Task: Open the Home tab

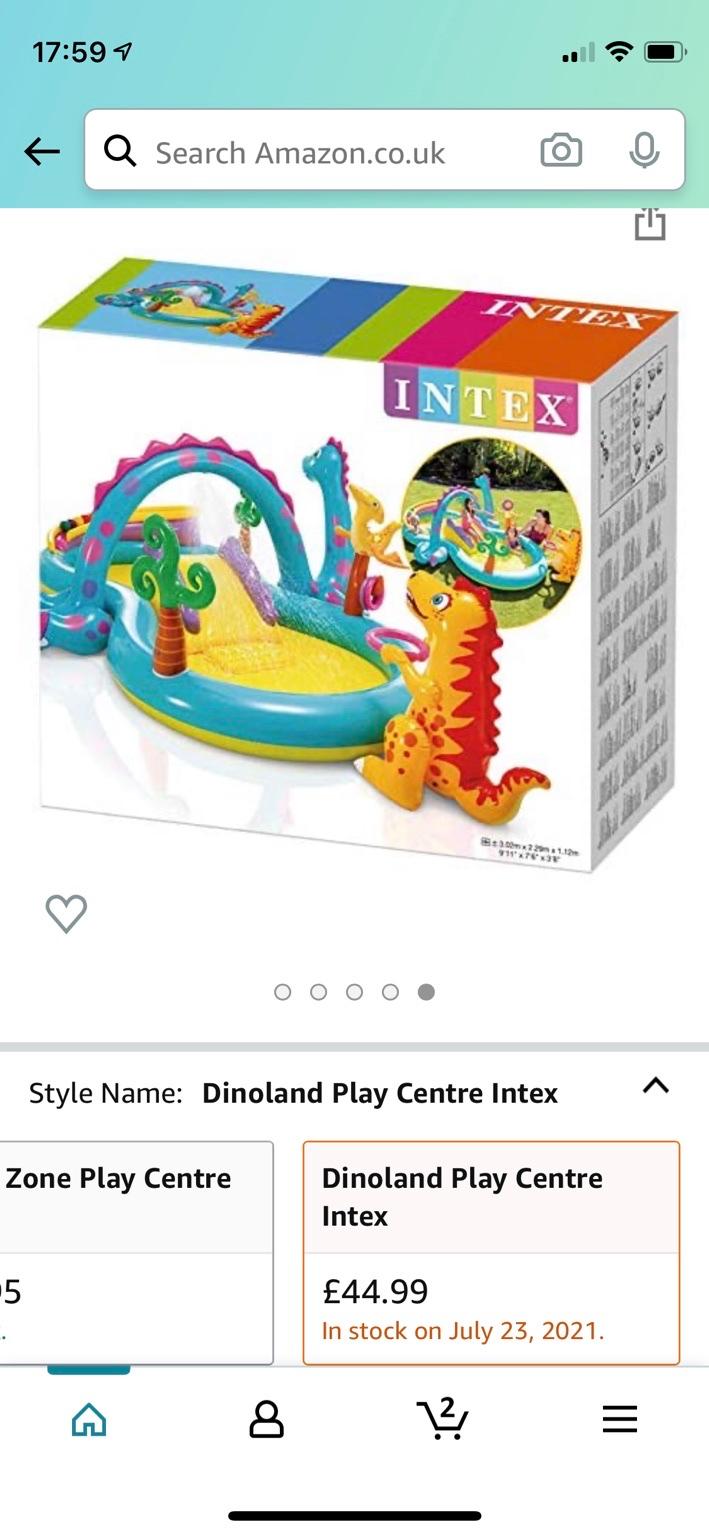Action: click(x=89, y=1419)
